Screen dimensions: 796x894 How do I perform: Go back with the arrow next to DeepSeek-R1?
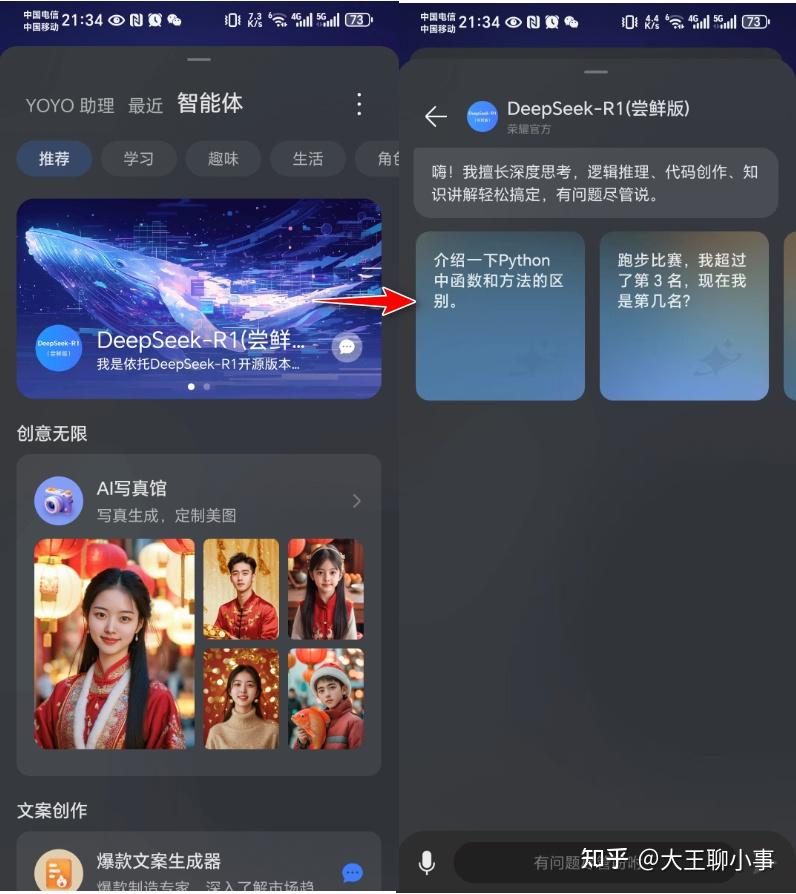pyautogui.click(x=435, y=117)
